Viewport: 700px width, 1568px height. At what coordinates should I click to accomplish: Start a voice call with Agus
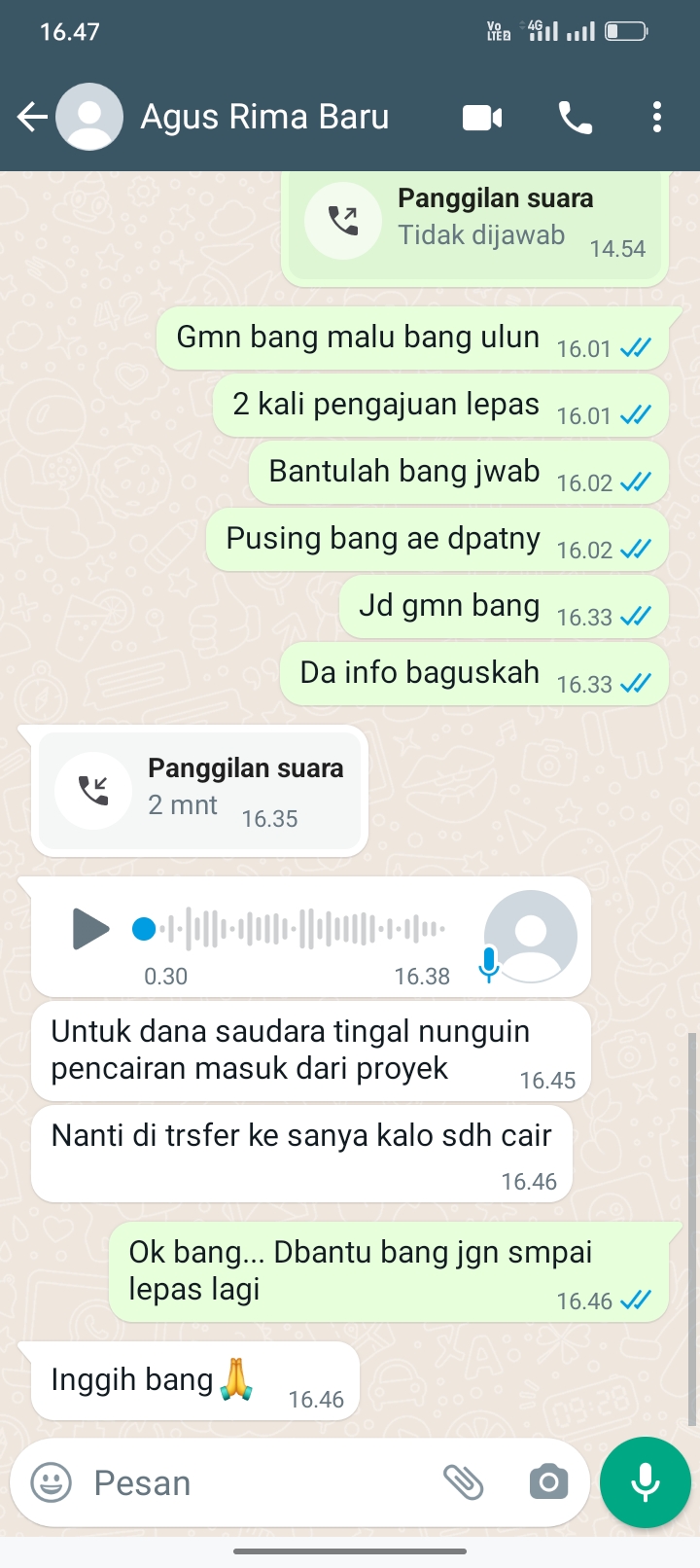(x=576, y=118)
